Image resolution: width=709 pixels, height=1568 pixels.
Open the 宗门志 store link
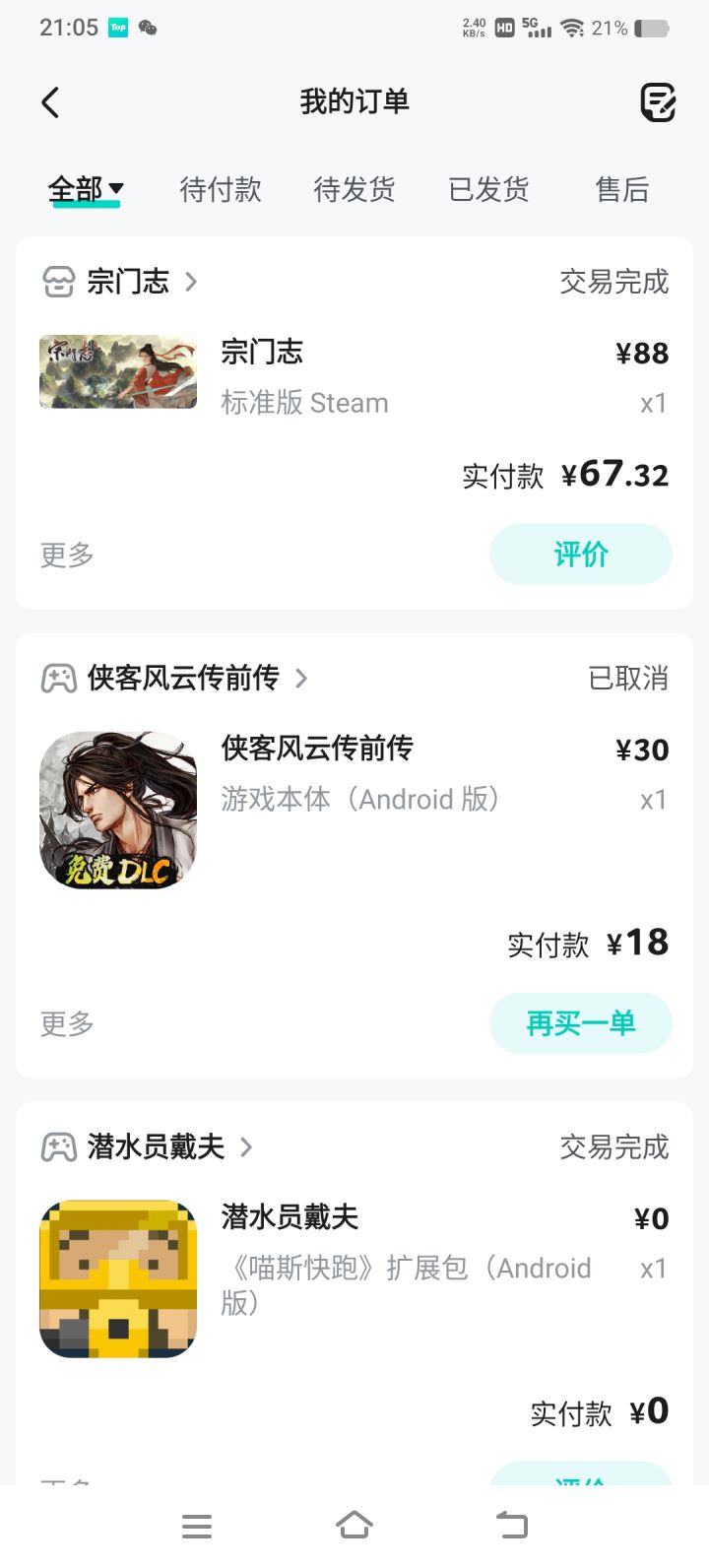click(120, 283)
